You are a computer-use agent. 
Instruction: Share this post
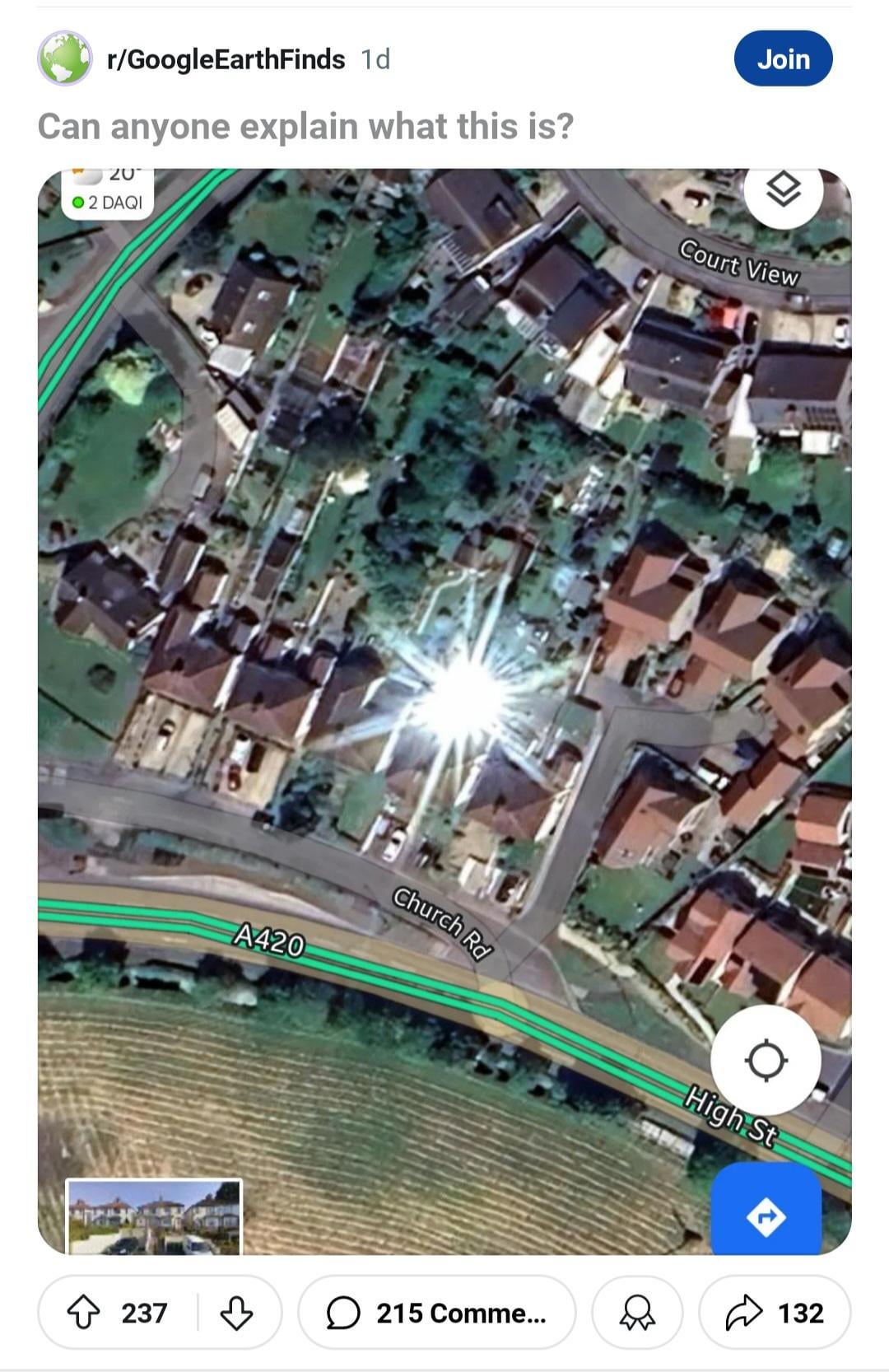coord(774,1312)
